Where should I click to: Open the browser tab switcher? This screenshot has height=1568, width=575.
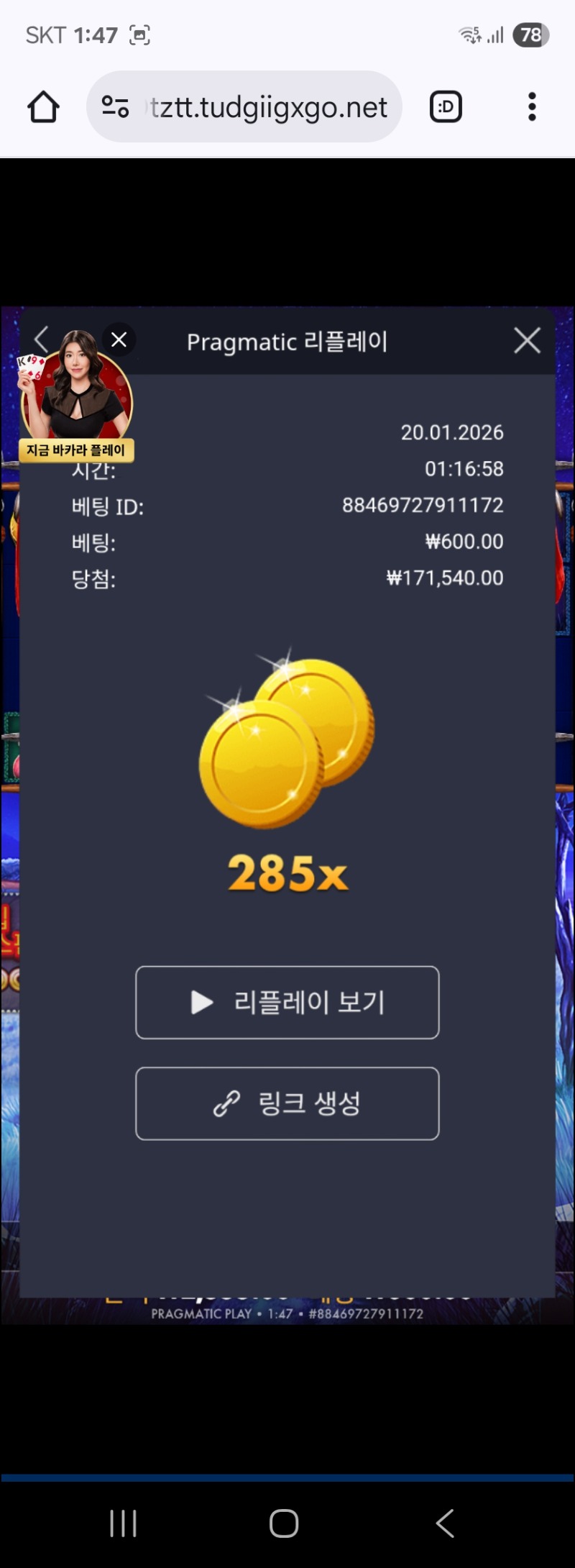click(x=446, y=107)
